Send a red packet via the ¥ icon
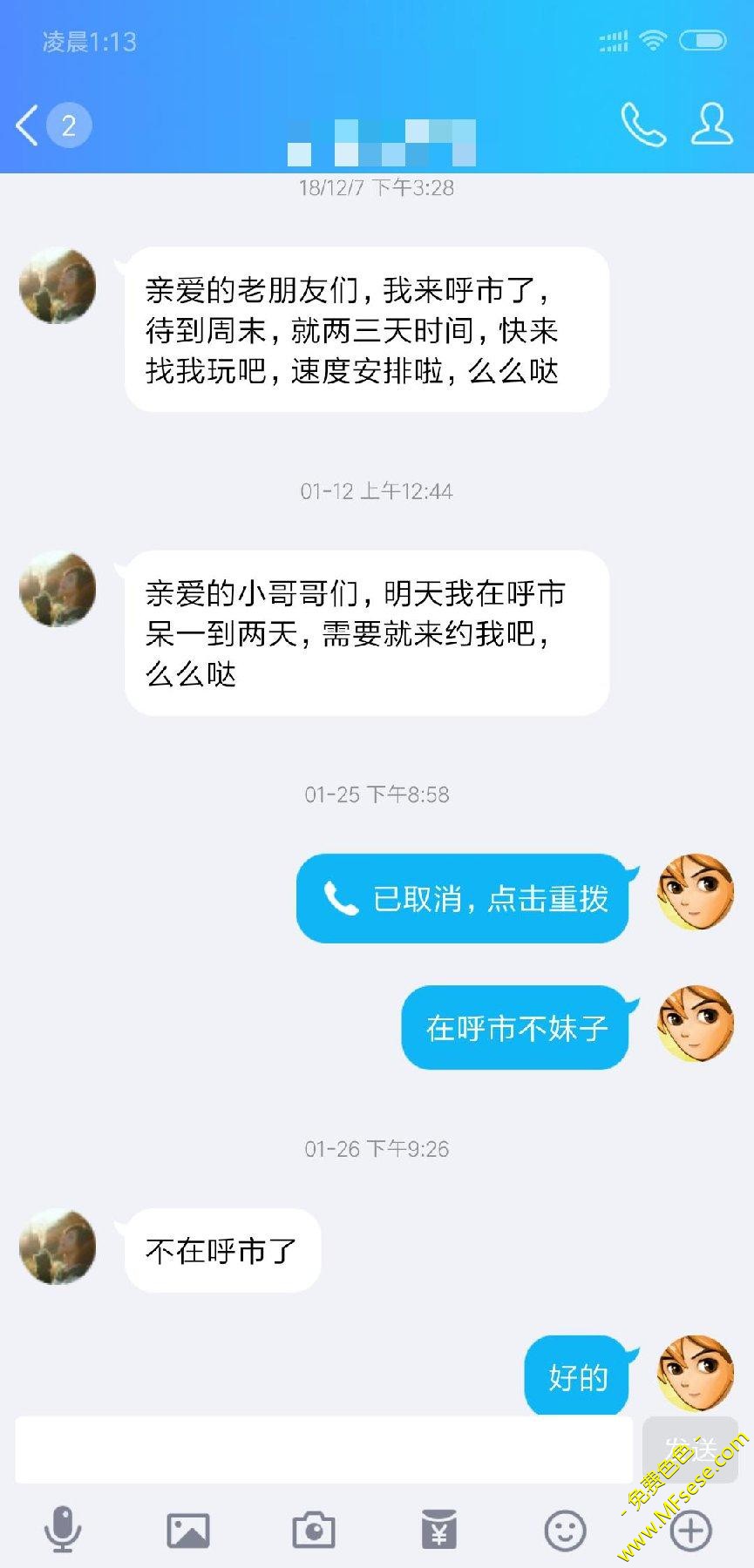754x1568 pixels. click(x=438, y=1530)
